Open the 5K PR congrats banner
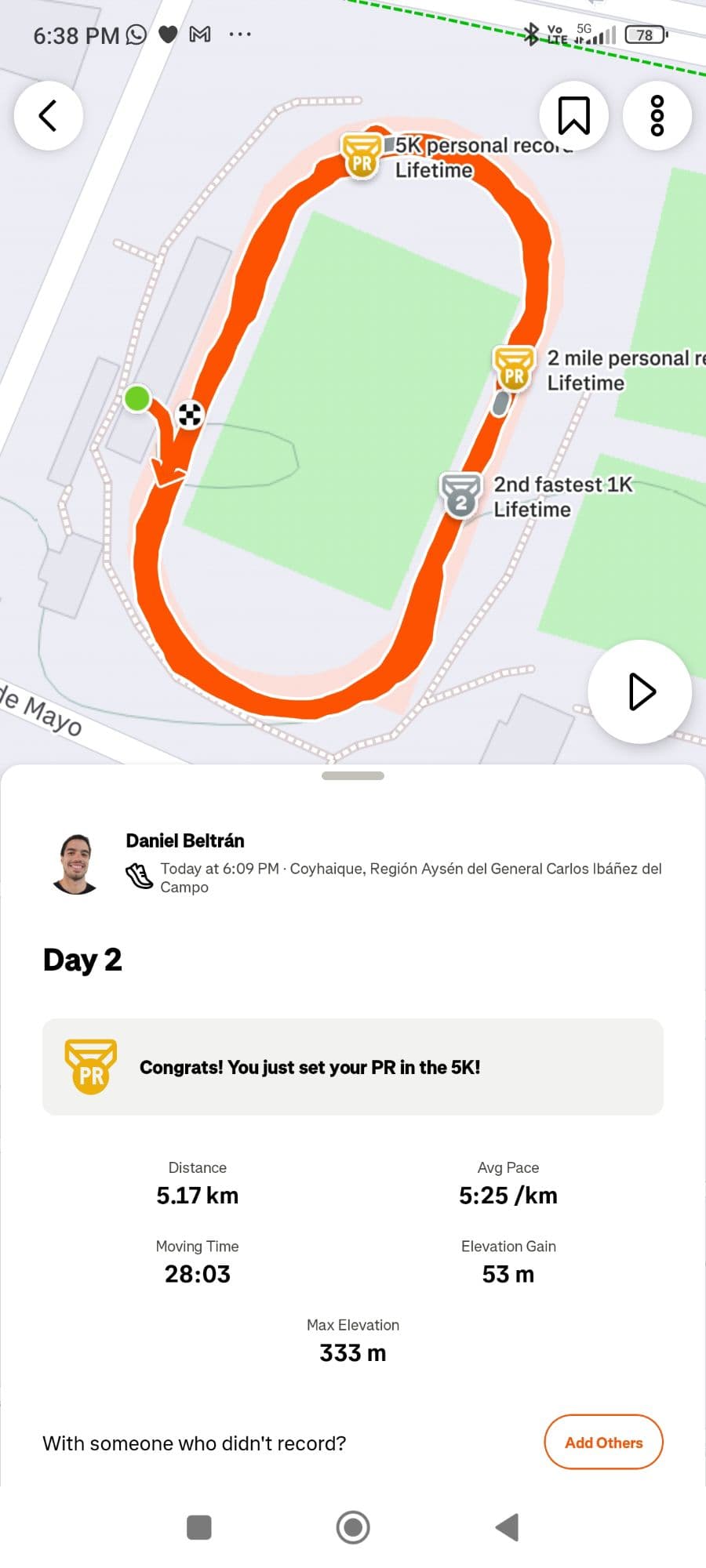Viewport: 706px width, 1568px height. pyautogui.click(x=353, y=1067)
